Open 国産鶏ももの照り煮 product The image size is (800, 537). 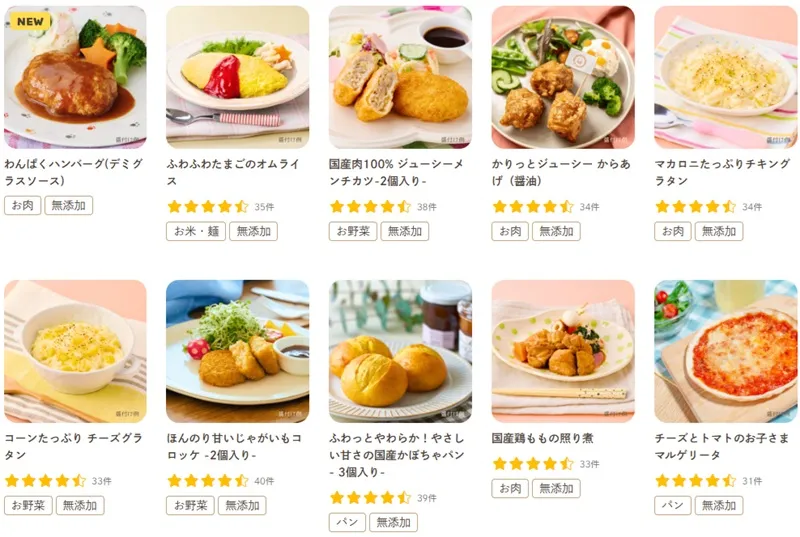pyautogui.click(x=563, y=351)
